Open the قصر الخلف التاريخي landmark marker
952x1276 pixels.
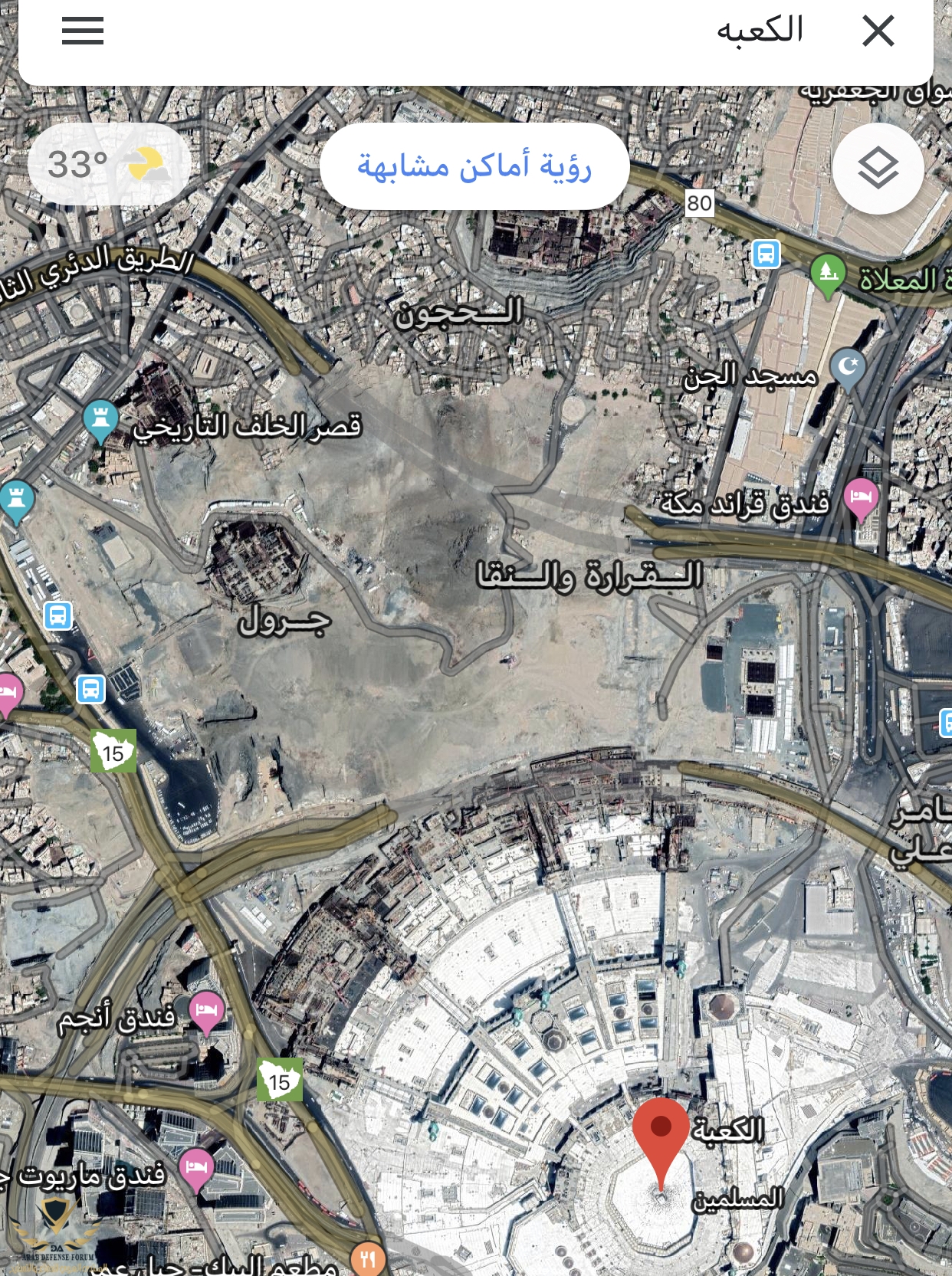pos(100,418)
